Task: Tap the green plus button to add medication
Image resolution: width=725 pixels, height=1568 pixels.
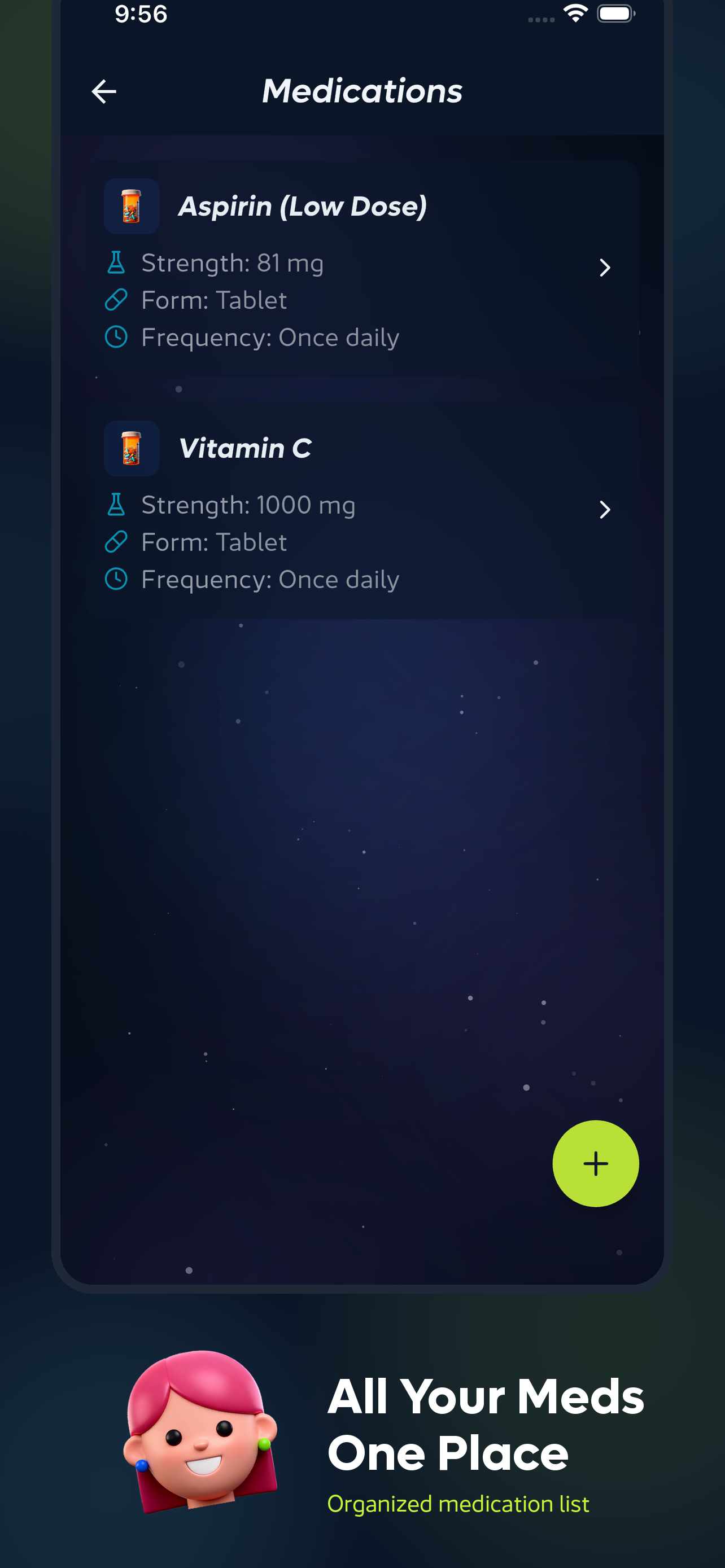Action: click(x=595, y=1163)
